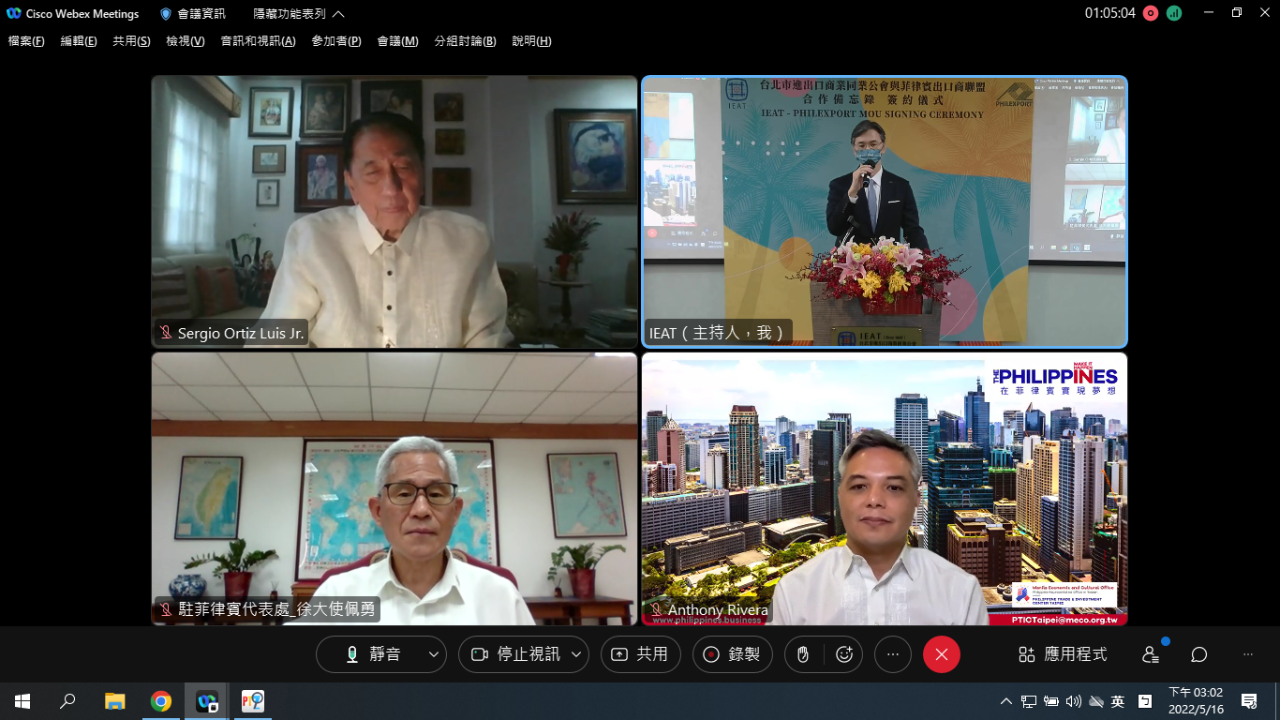Expand video options arrow next to 停止視訊

(x=576, y=654)
